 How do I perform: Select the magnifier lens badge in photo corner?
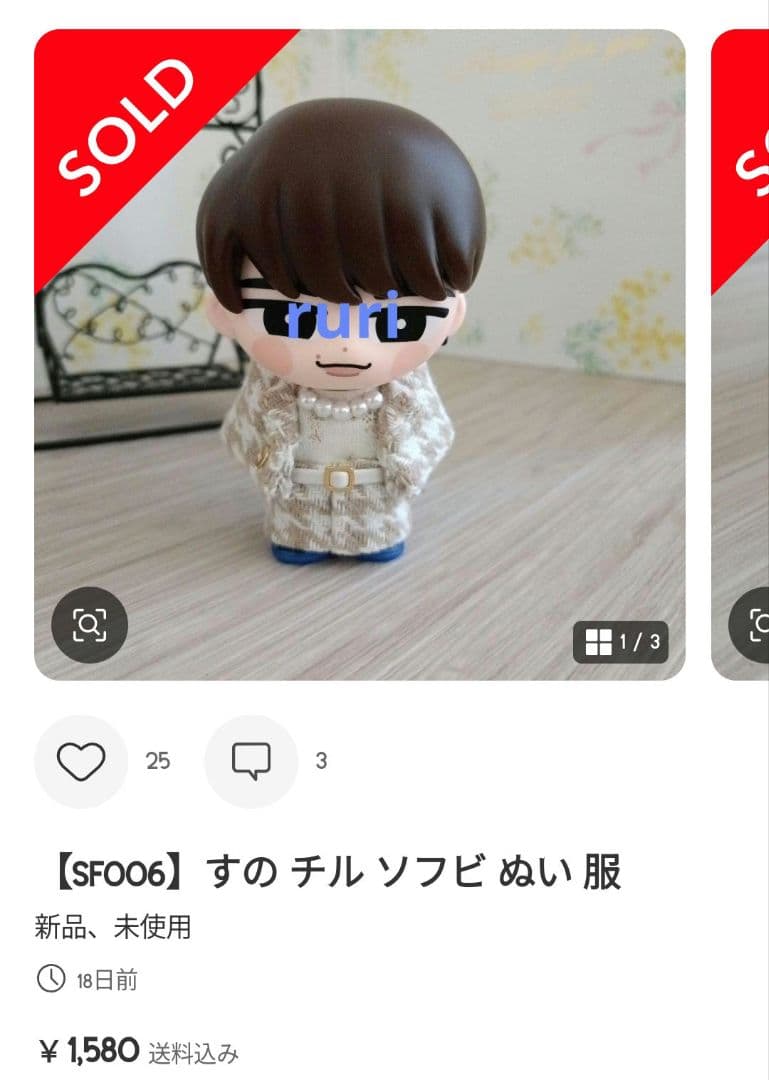[x=91, y=624]
